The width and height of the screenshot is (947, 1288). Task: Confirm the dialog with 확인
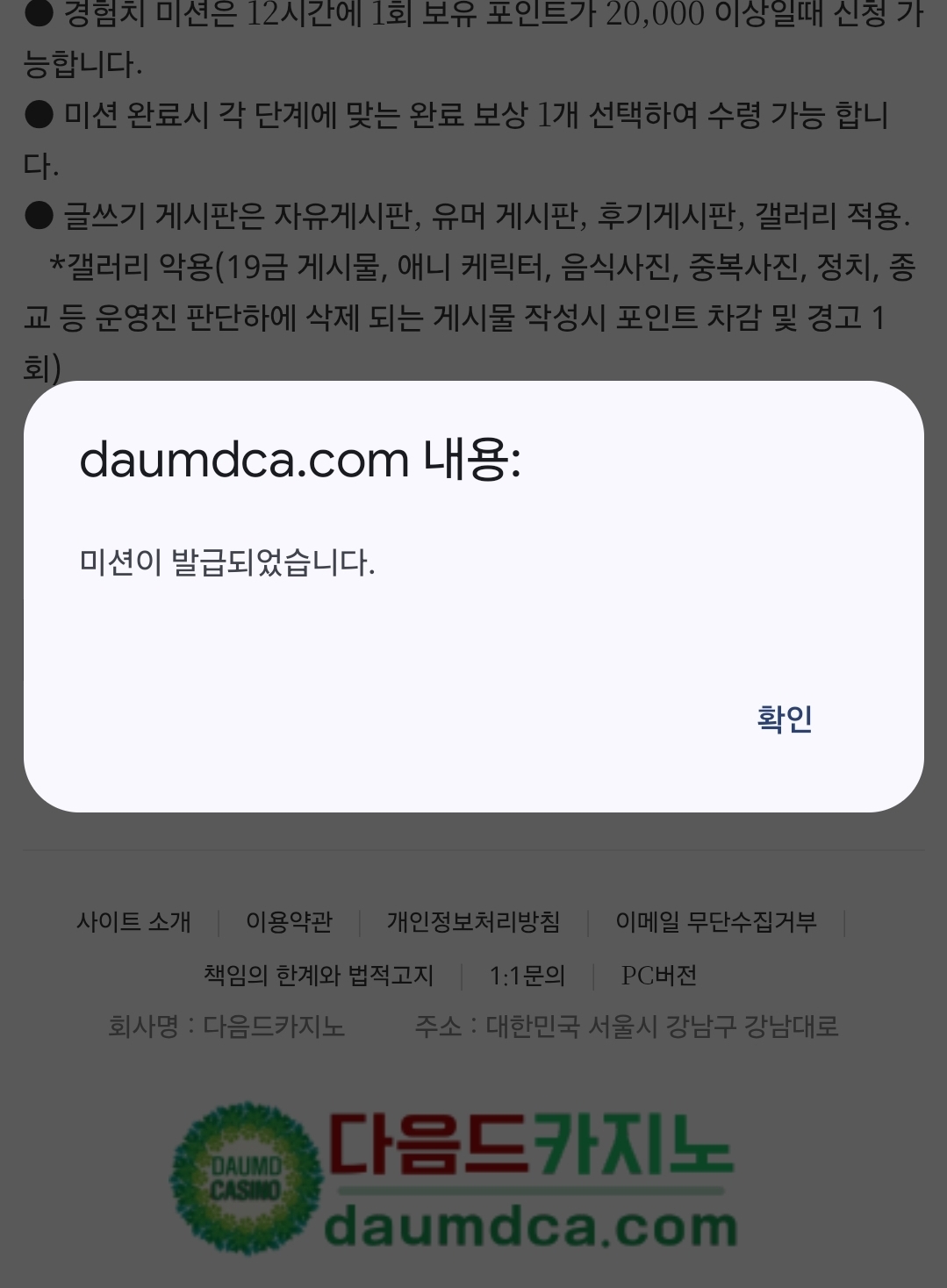coord(784,719)
